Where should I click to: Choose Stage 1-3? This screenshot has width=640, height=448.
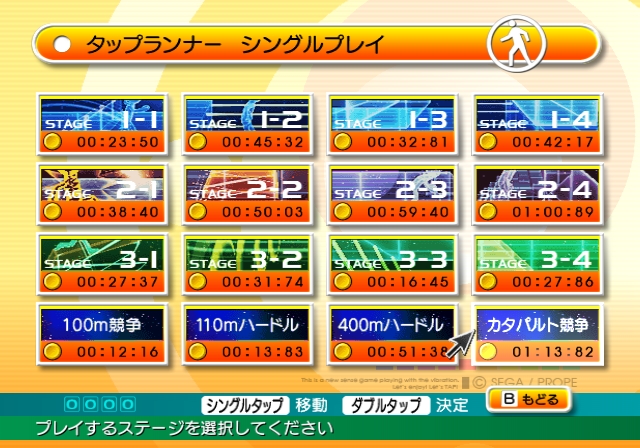pos(392,124)
